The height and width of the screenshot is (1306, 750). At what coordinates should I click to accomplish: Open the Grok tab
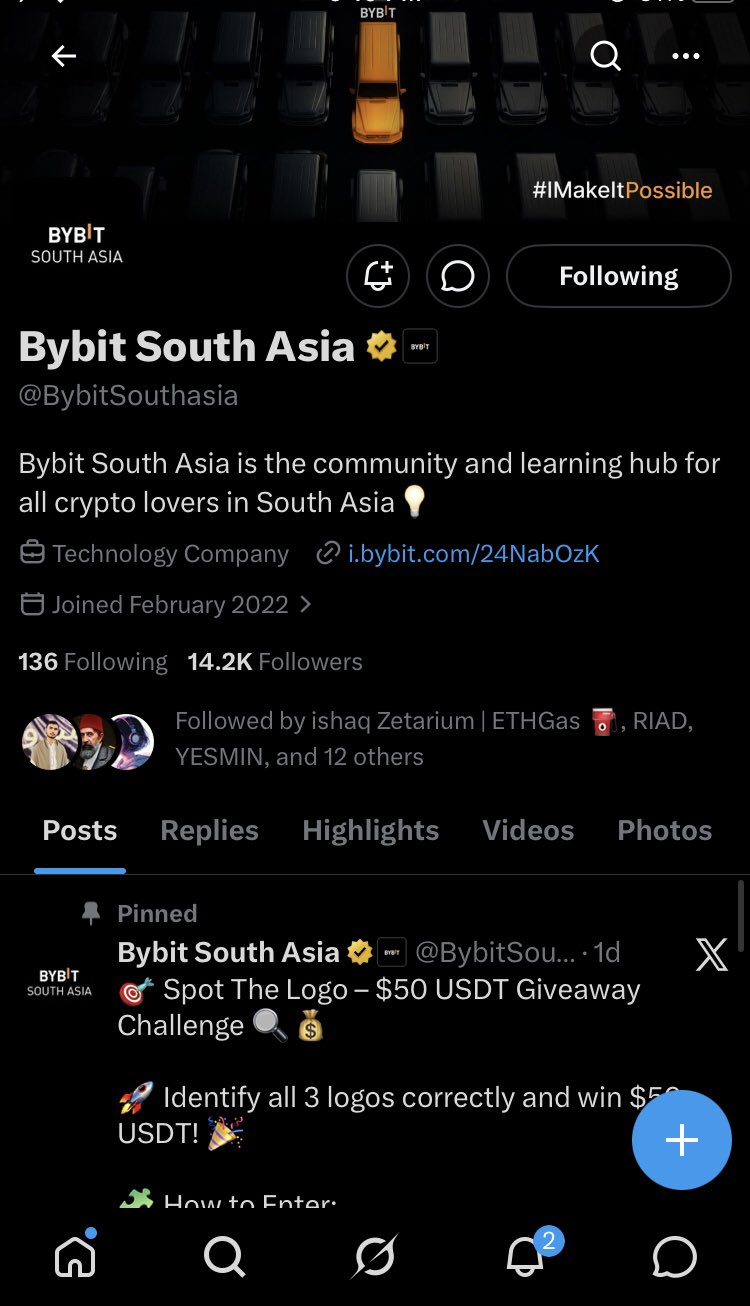tap(374, 1256)
